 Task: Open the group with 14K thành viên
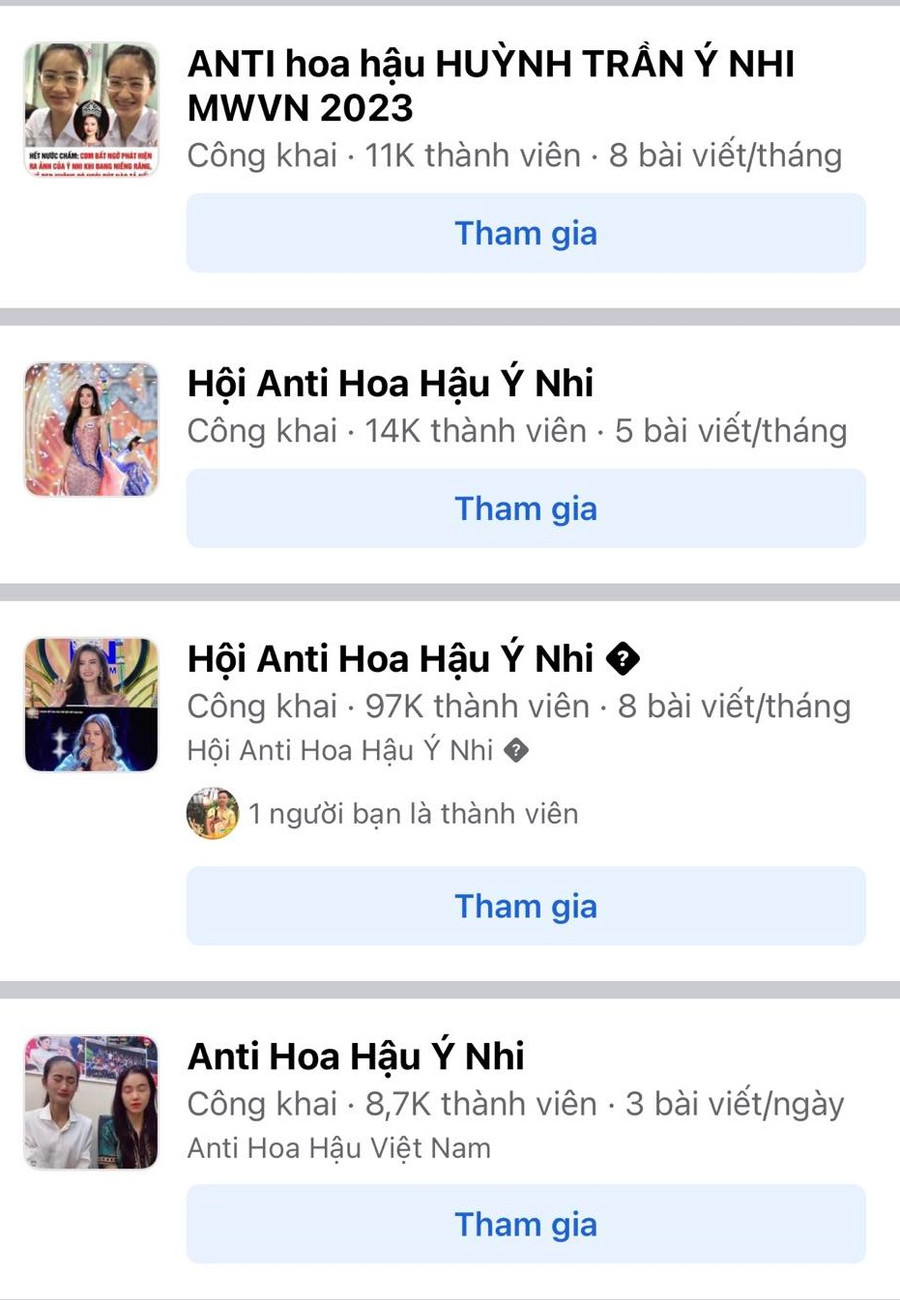point(390,383)
